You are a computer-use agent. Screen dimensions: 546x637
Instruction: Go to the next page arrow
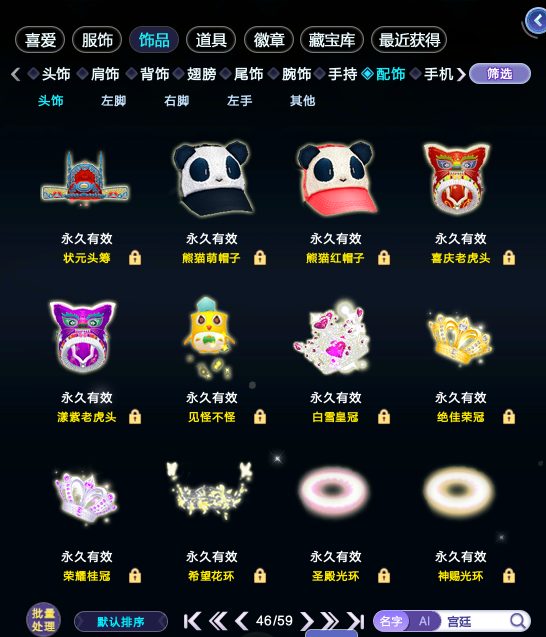307,621
